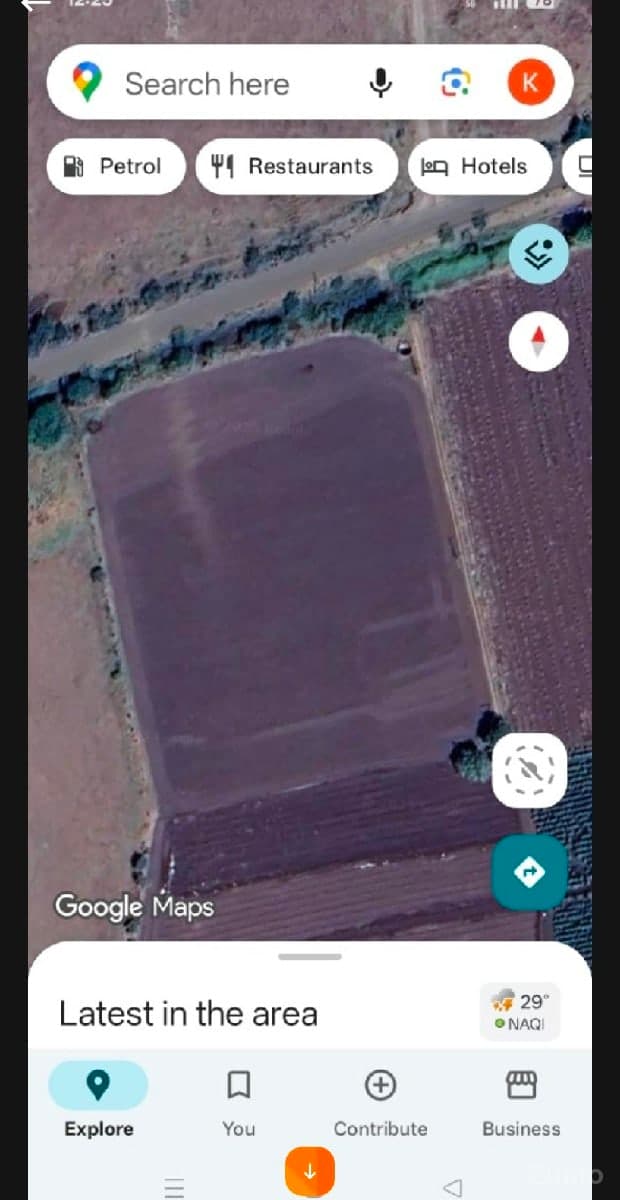Switch to the Business tab
This screenshot has height=1200, width=620.
click(521, 1098)
